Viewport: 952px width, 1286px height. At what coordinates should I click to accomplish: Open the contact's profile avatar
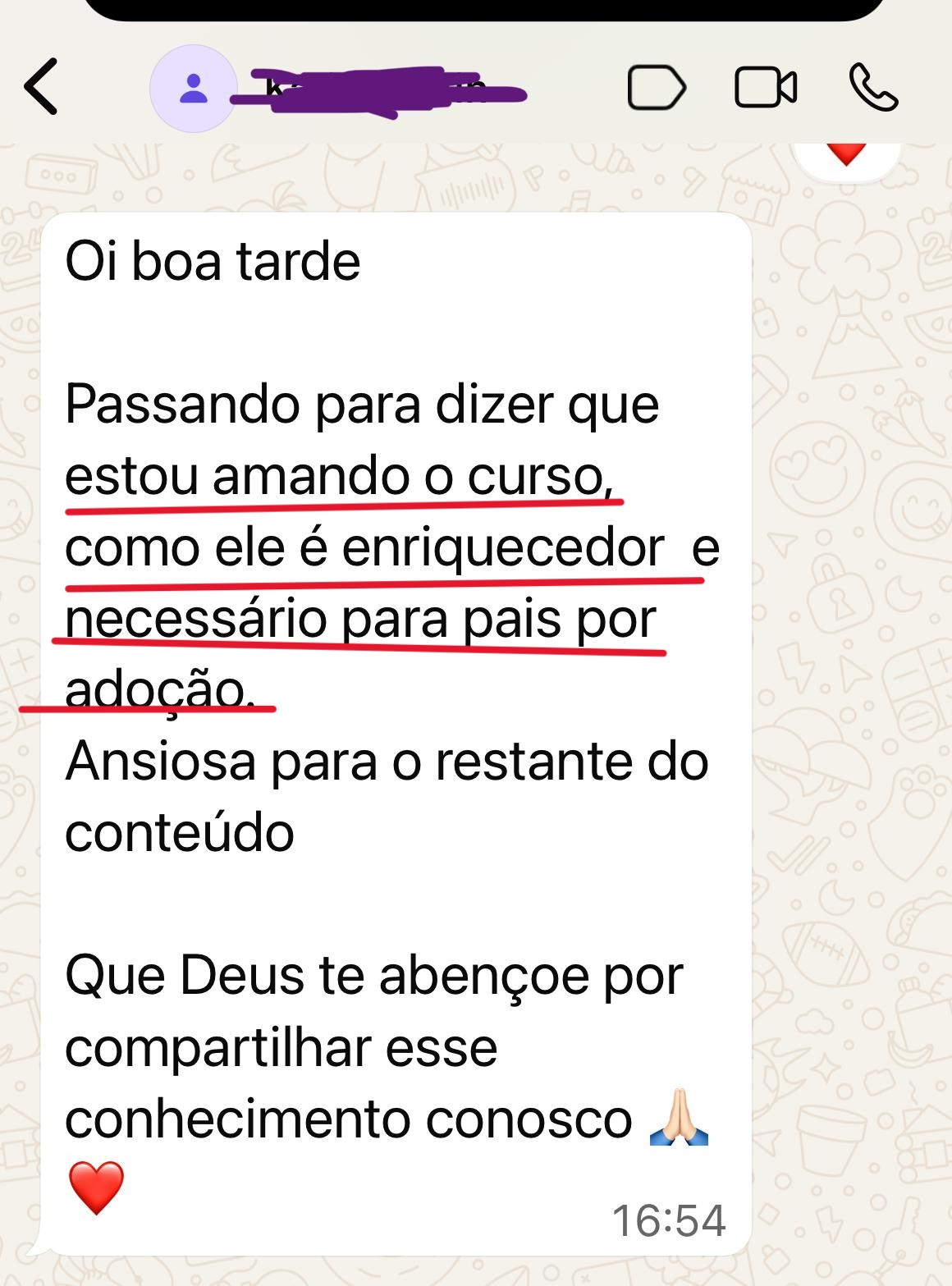(x=194, y=89)
